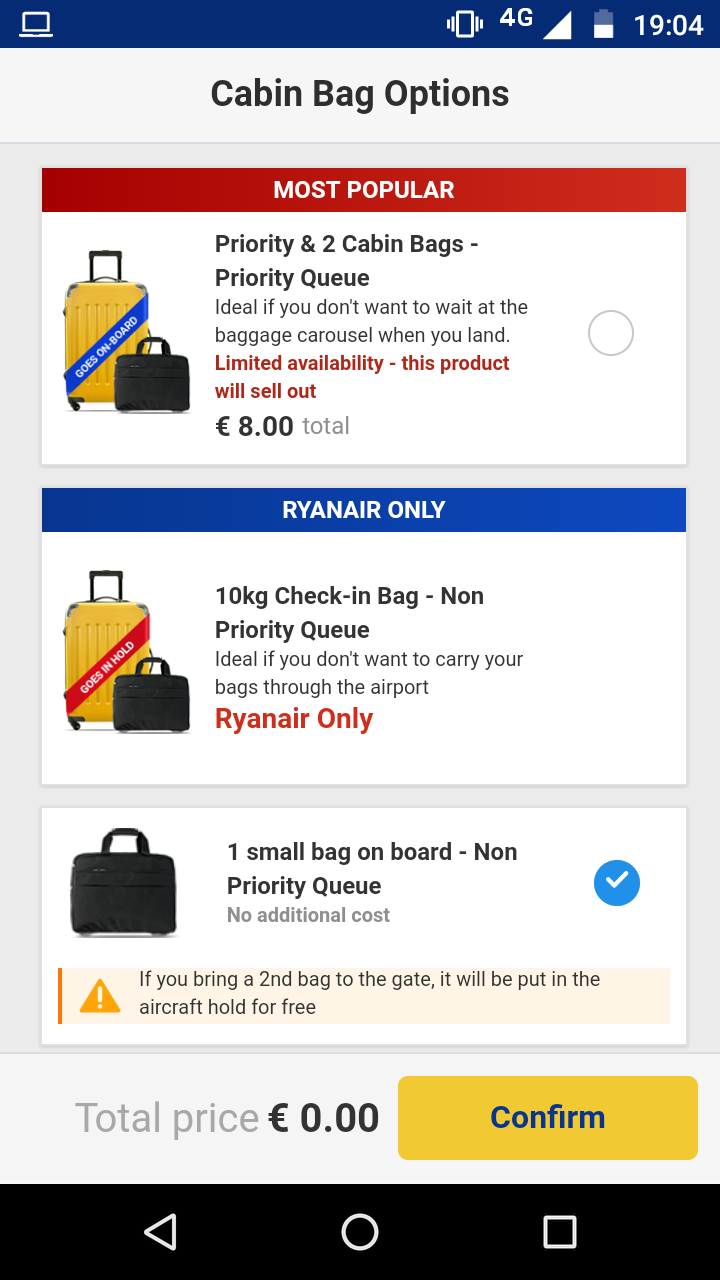Confirm the cabin bag selection
The width and height of the screenshot is (720, 1280).
pos(548,1117)
